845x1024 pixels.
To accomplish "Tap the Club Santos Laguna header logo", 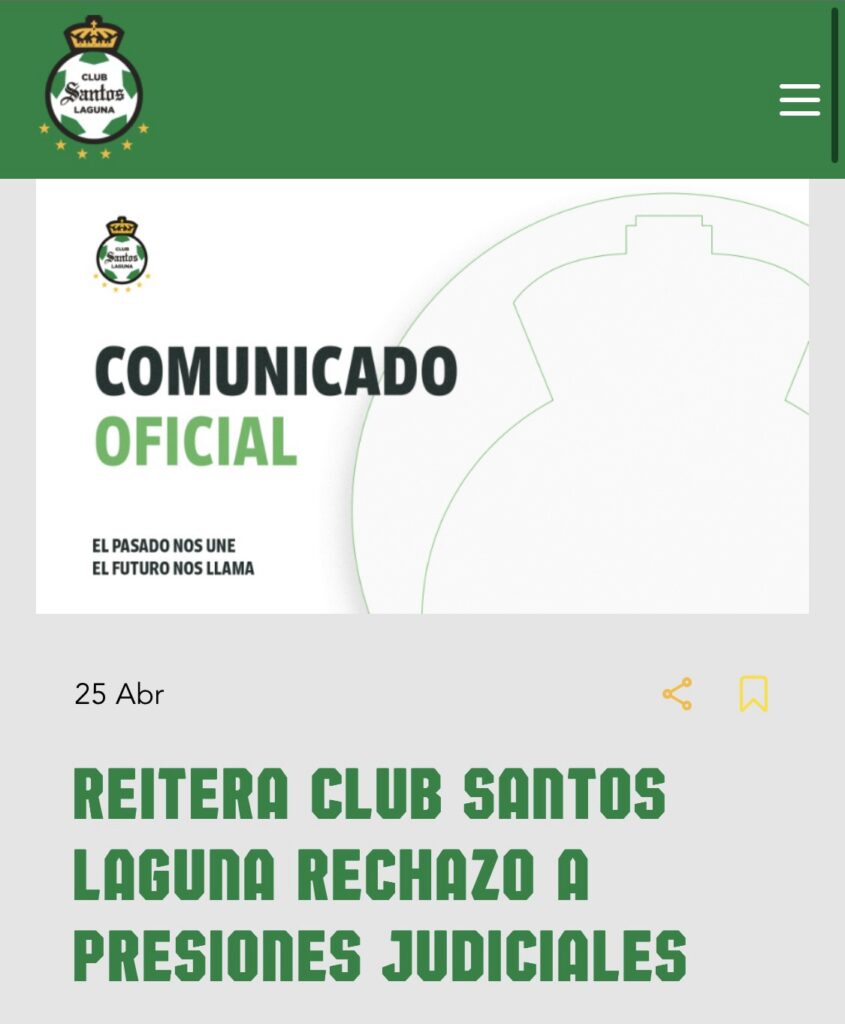I will (x=94, y=88).
